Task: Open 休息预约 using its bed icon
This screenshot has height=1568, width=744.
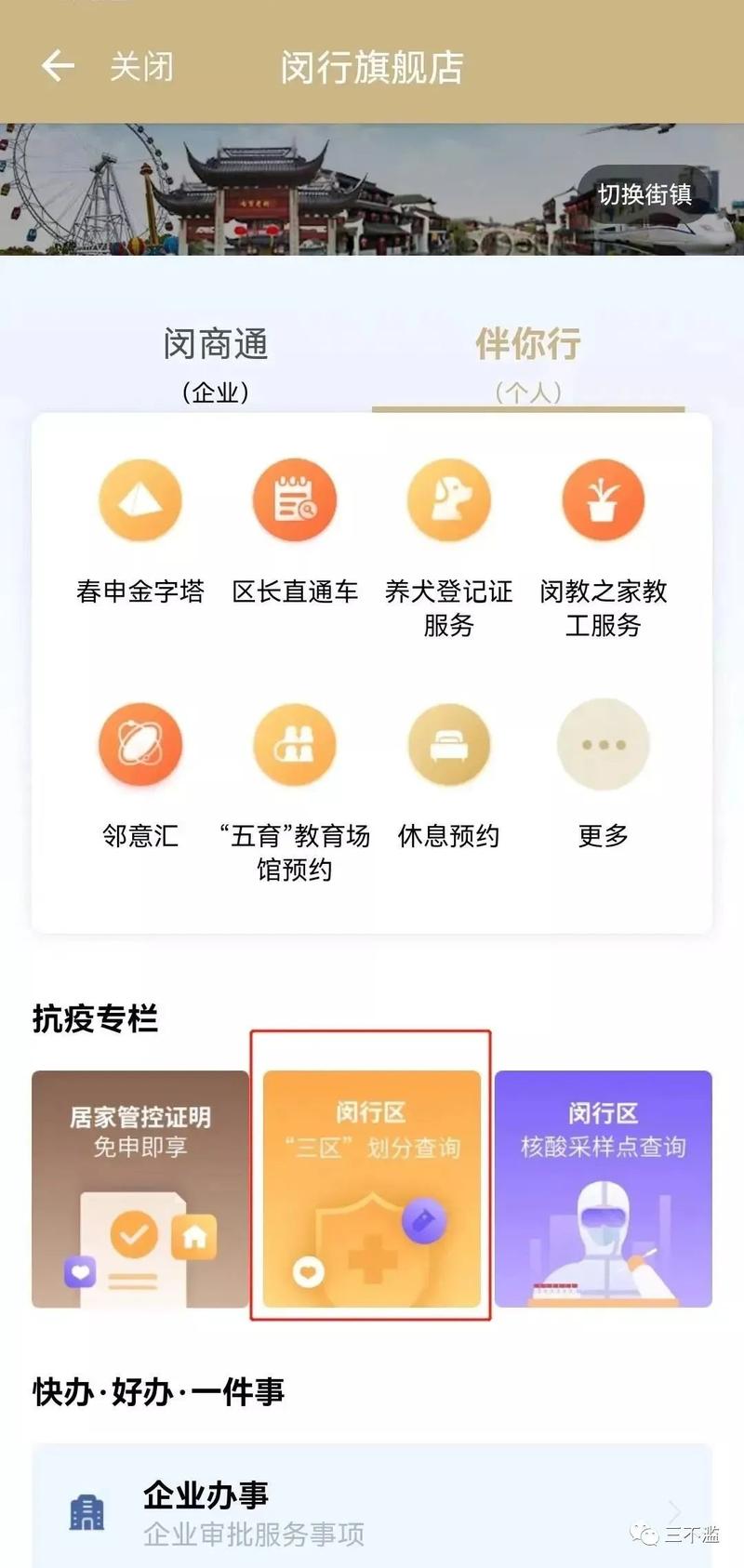Action: click(448, 744)
